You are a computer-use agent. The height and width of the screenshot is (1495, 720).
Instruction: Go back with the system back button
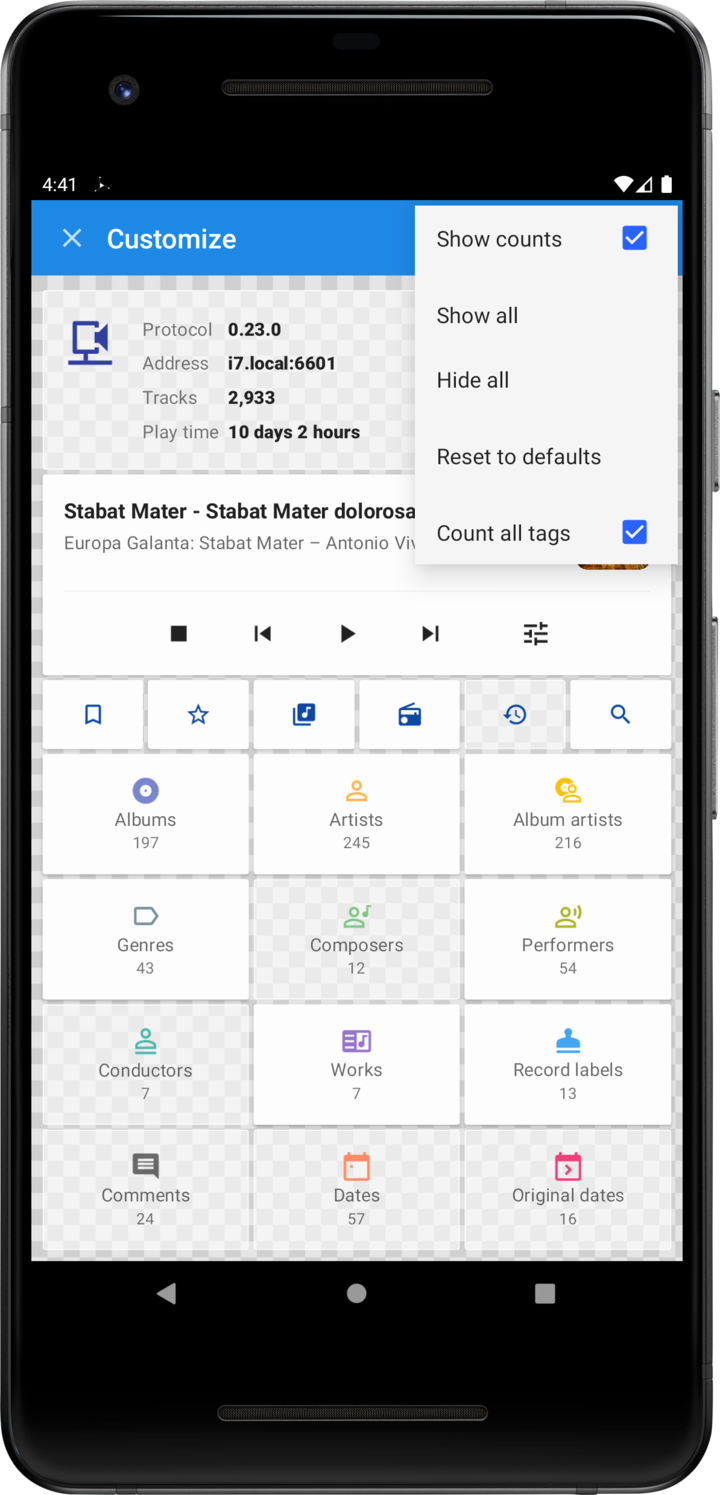pyautogui.click(x=167, y=1293)
